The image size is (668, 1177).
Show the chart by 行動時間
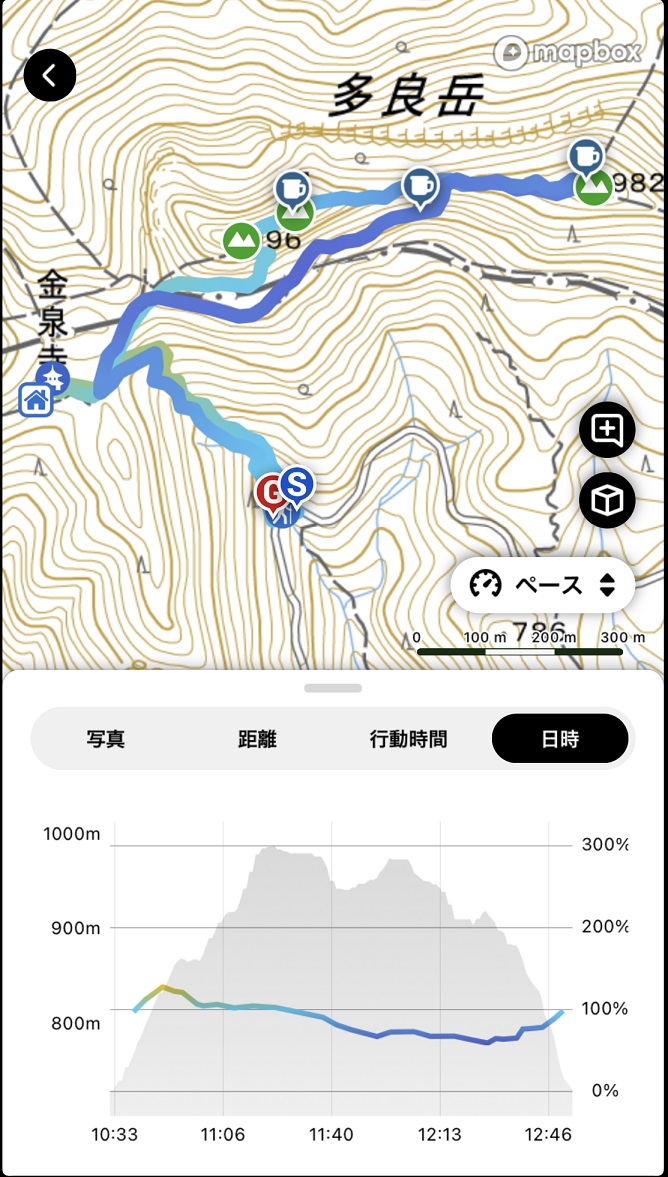point(408,739)
